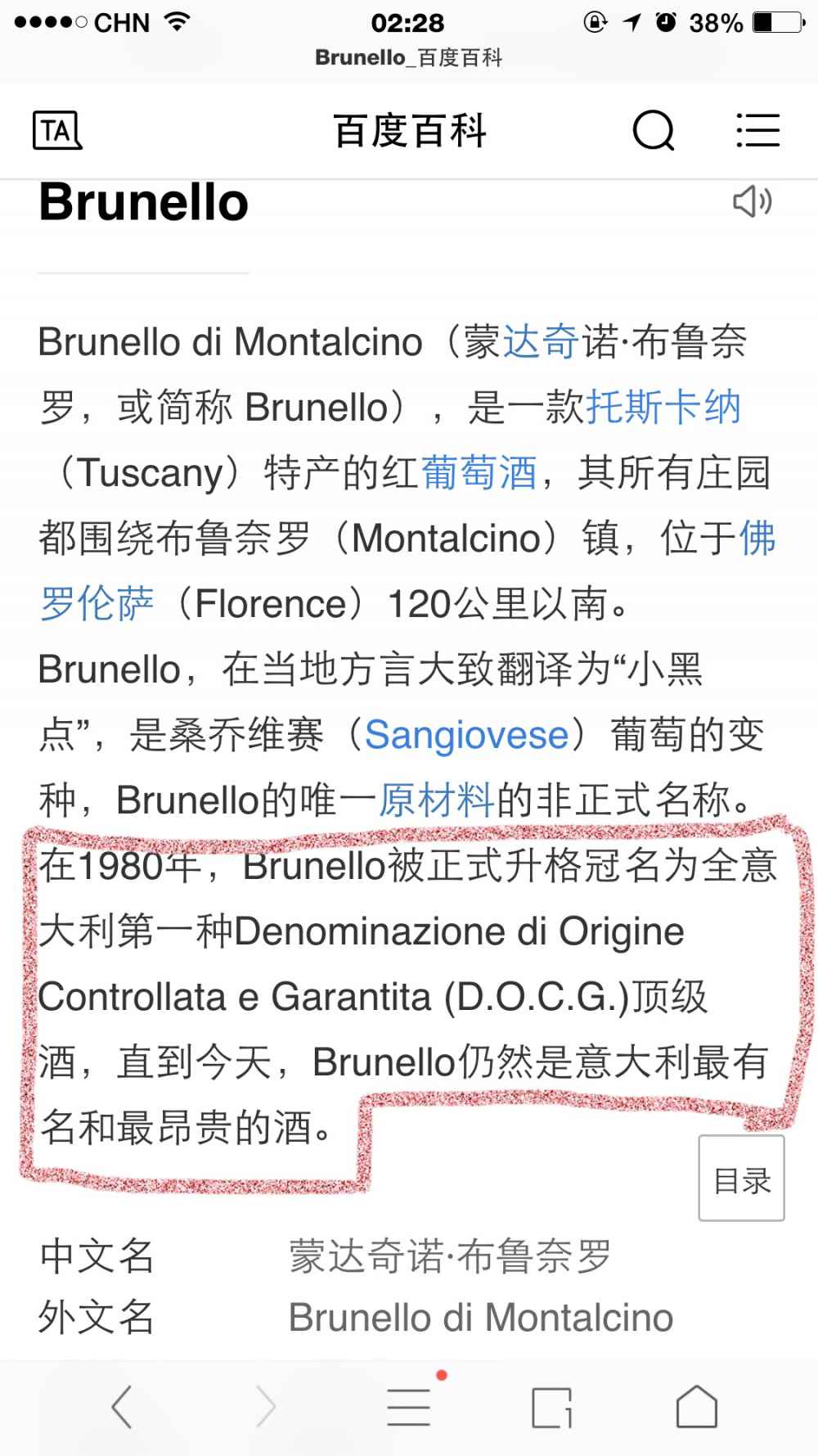Go forward in the browser

[266, 1408]
